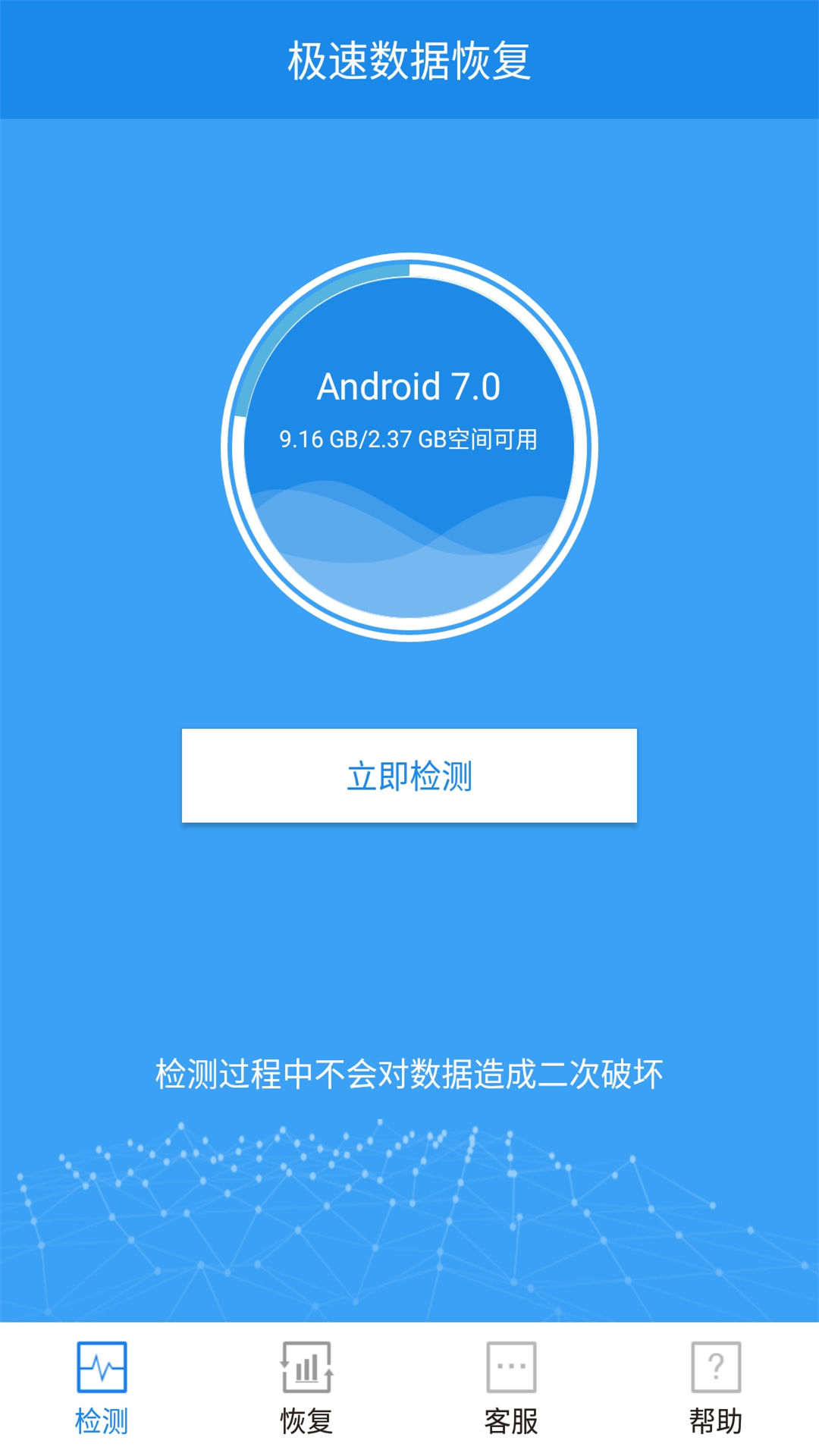
Task: Click the 9.16 GB/2.37 GB storage text
Action: click(x=409, y=438)
